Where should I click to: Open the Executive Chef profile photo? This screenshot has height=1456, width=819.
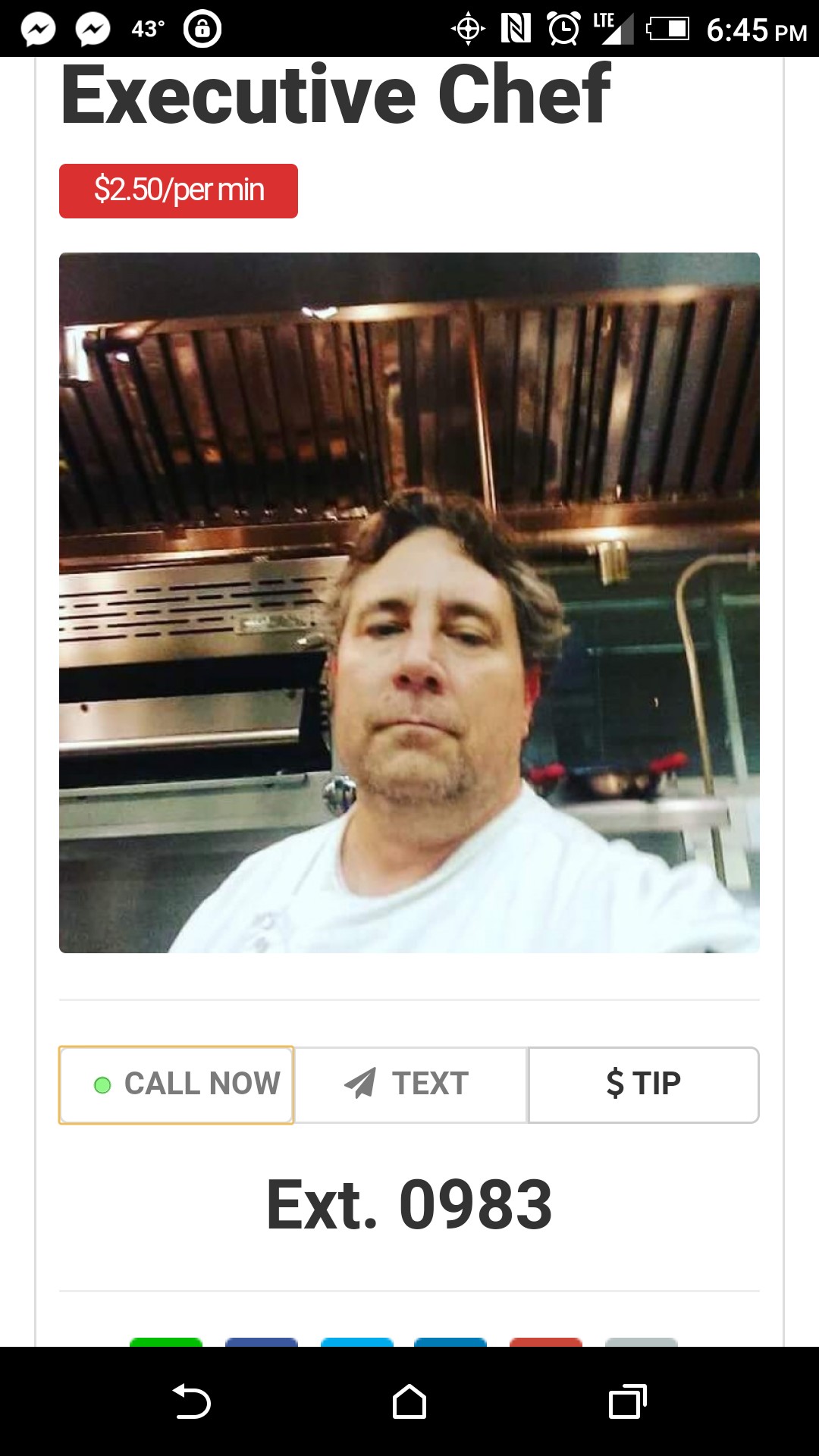(409, 602)
